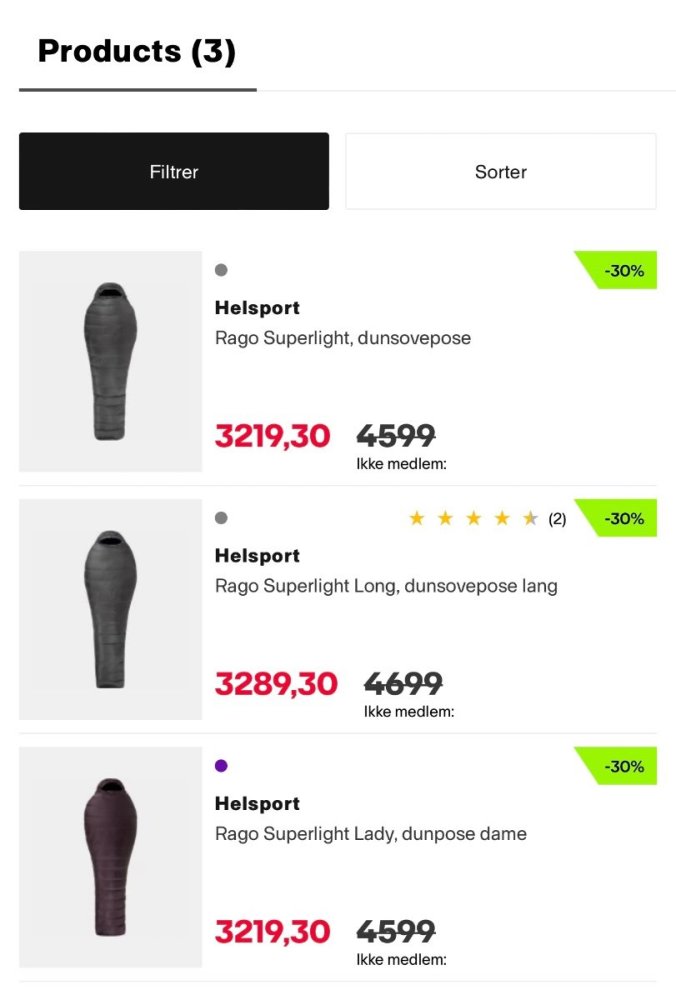Select purple color swatch on Rago Superlight Lady

coord(221,766)
